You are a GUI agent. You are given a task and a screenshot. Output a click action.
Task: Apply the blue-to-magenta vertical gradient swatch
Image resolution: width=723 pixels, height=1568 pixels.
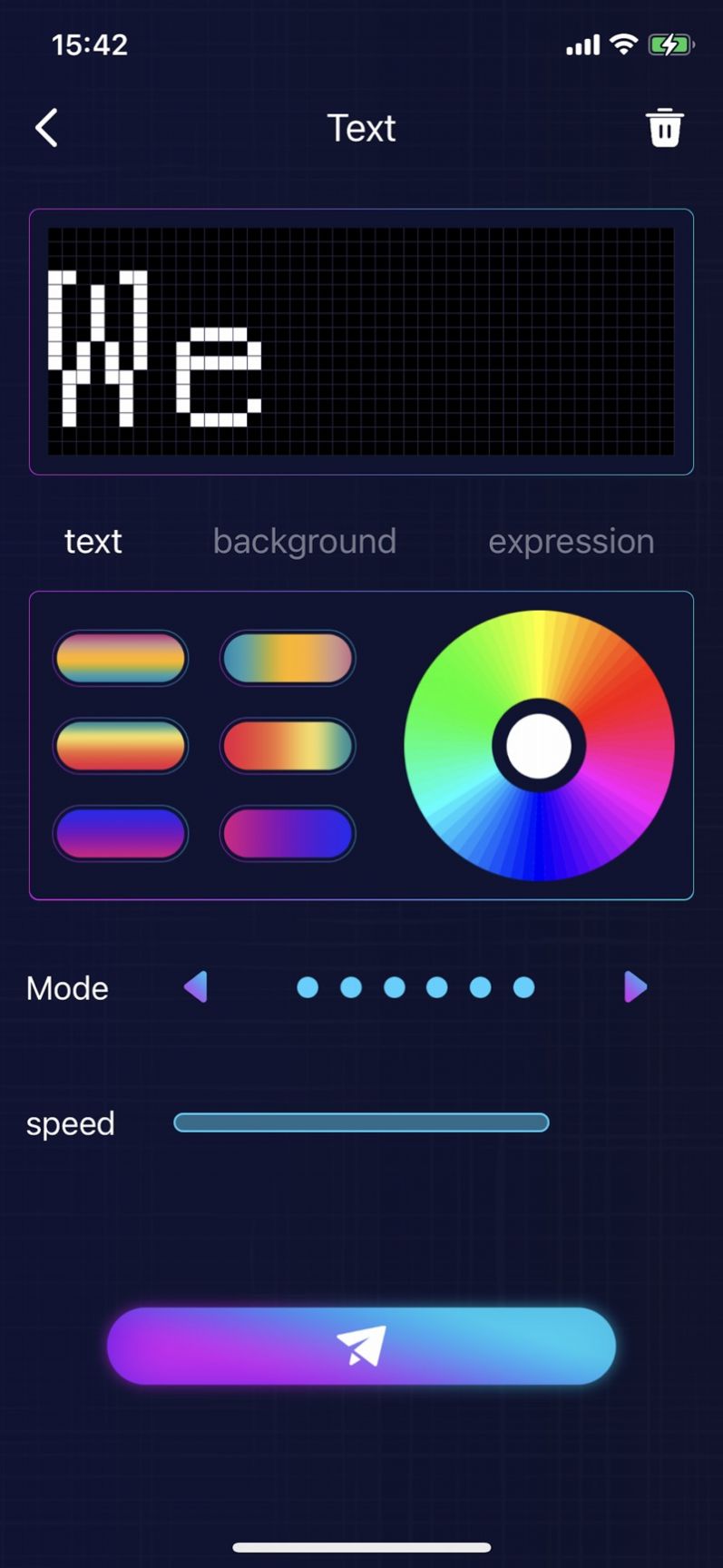coord(121,833)
